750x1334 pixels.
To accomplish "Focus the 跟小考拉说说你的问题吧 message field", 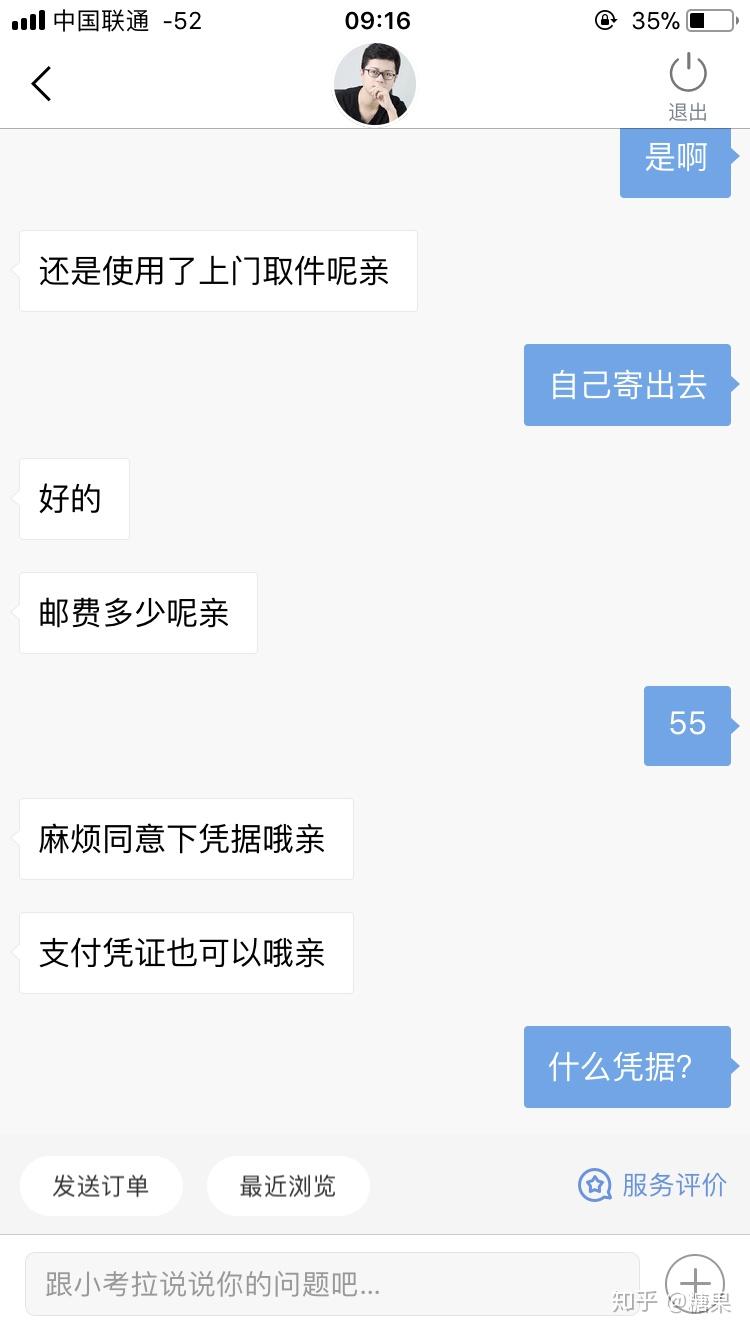I will point(332,1284).
